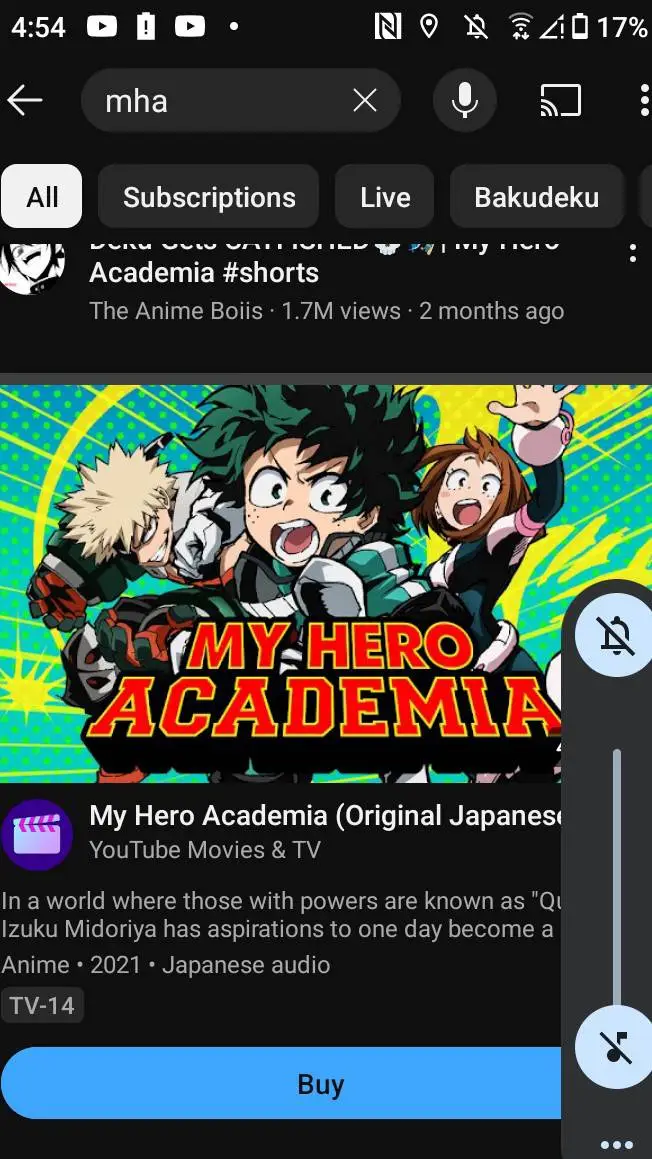Tap the ringer mode bell icon
Screen dimensions: 652x1159
point(616,635)
